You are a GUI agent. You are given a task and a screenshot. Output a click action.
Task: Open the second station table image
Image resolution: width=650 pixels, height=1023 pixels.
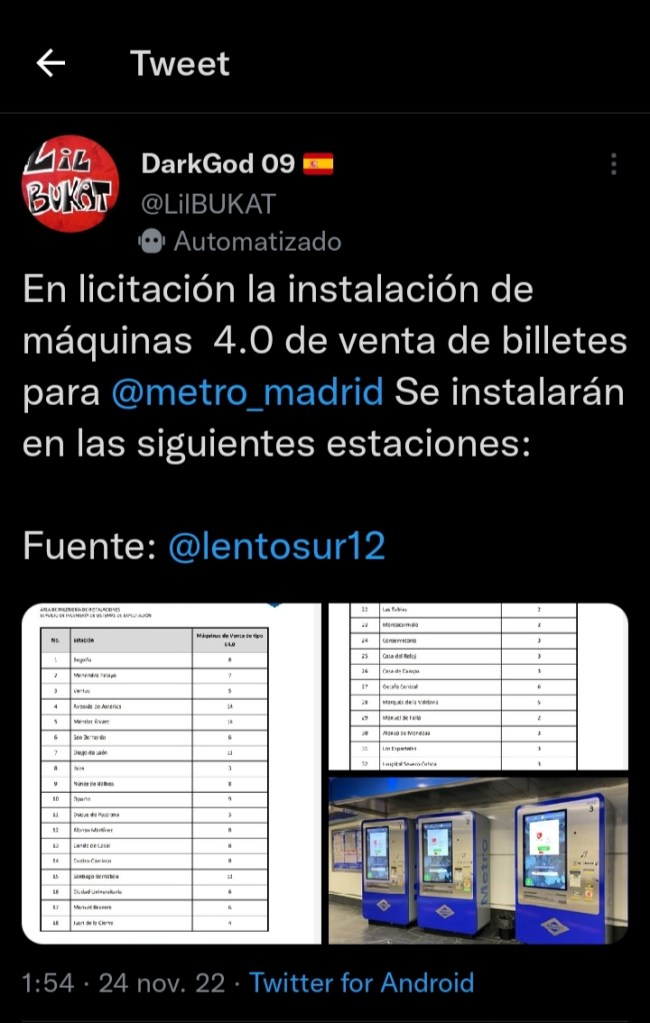point(478,686)
